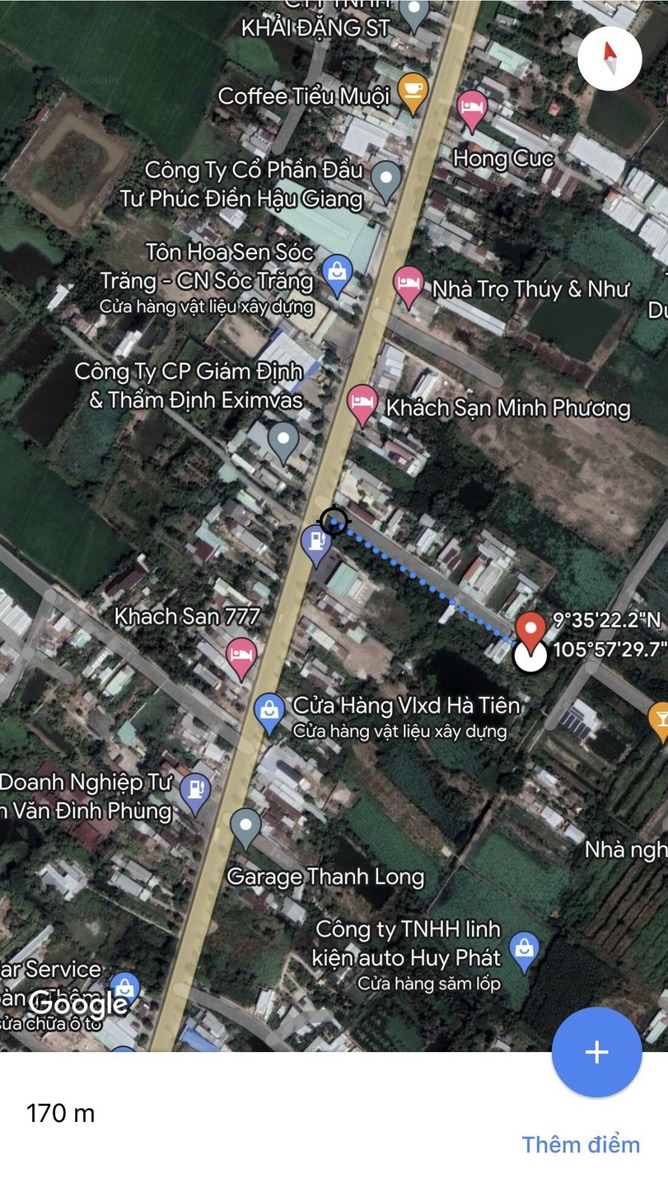Open the Garage Thanh Long pin

245,827
